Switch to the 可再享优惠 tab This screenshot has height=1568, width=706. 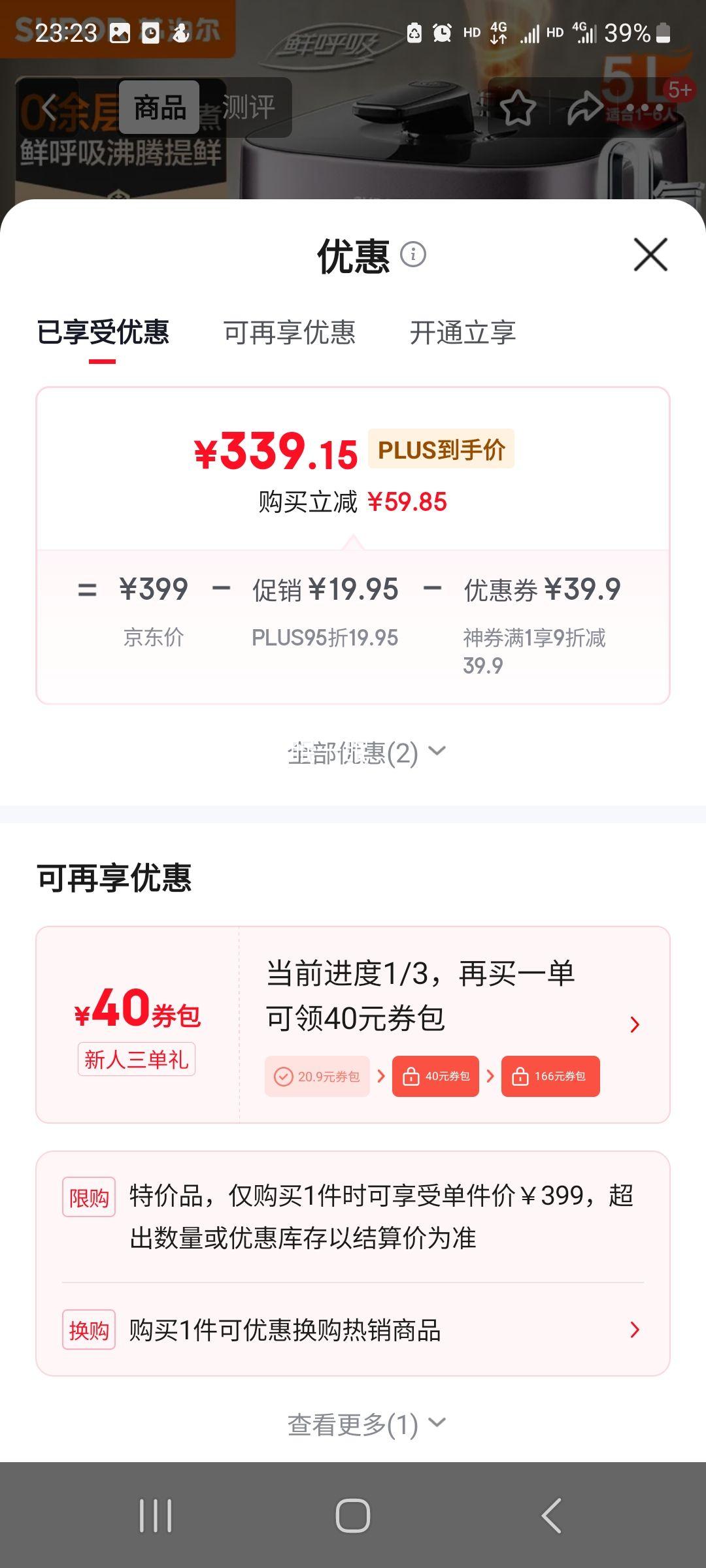coord(290,333)
